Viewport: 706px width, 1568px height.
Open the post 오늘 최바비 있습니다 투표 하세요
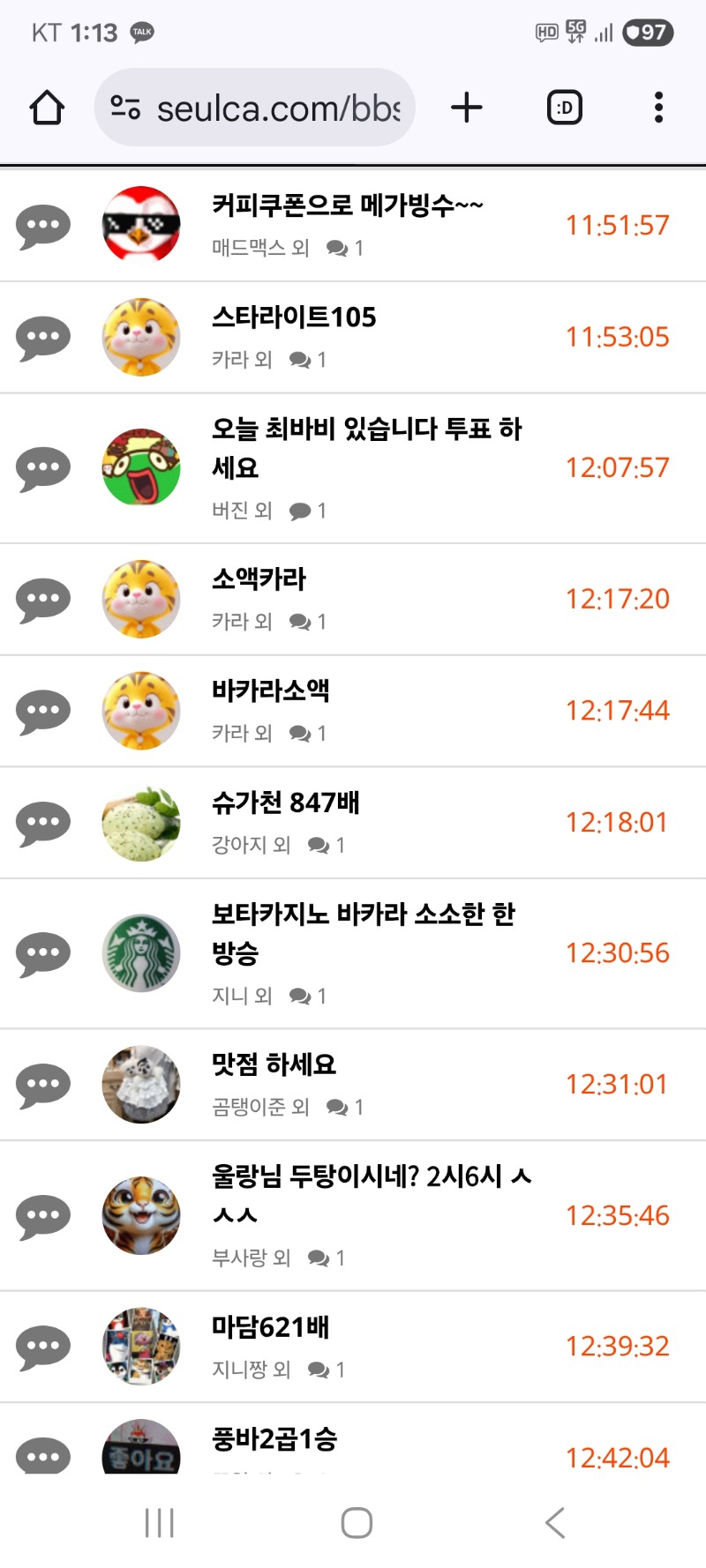click(366, 448)
